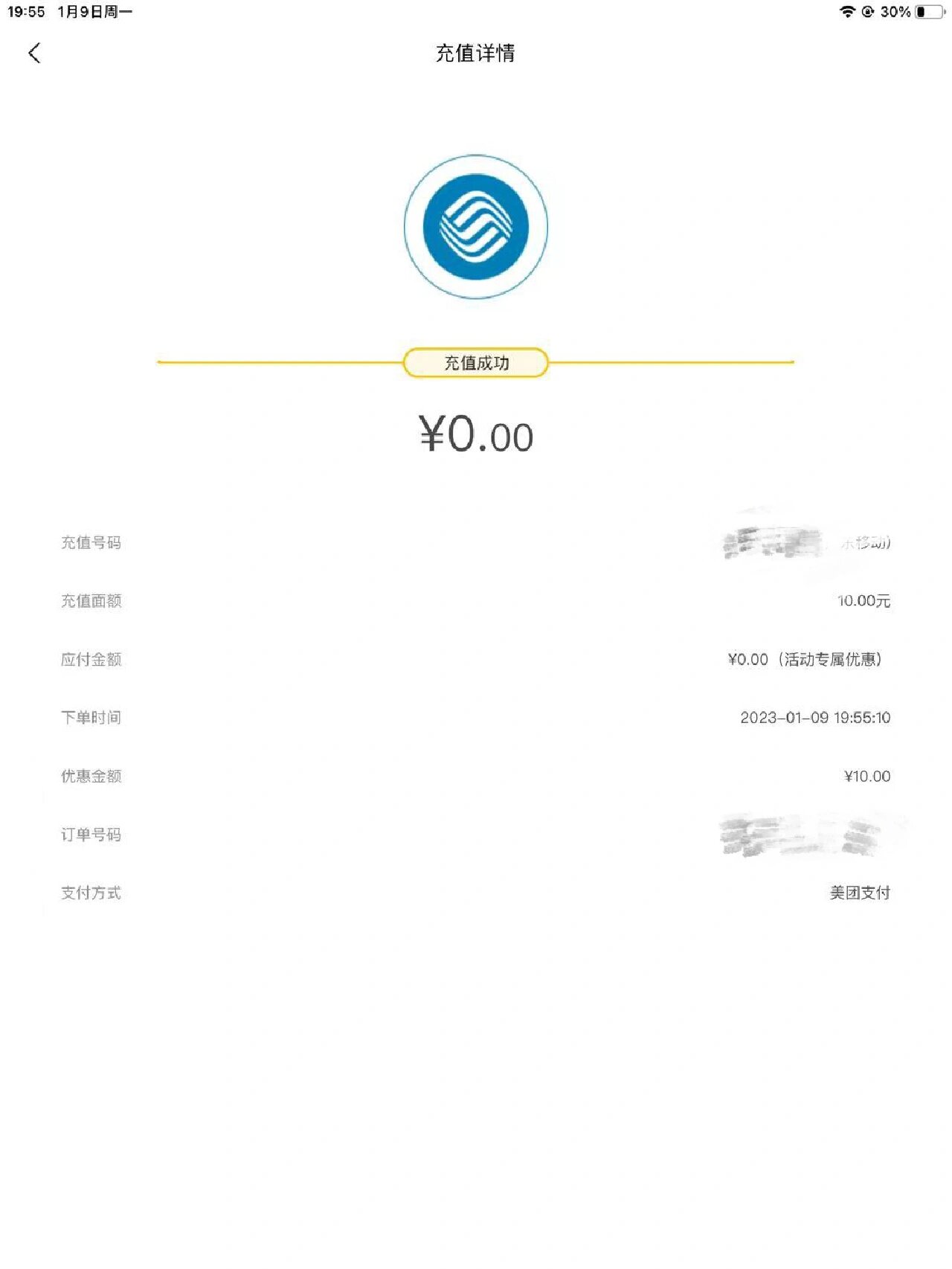Select the 美团支付 payment method value

click(861, 893)
